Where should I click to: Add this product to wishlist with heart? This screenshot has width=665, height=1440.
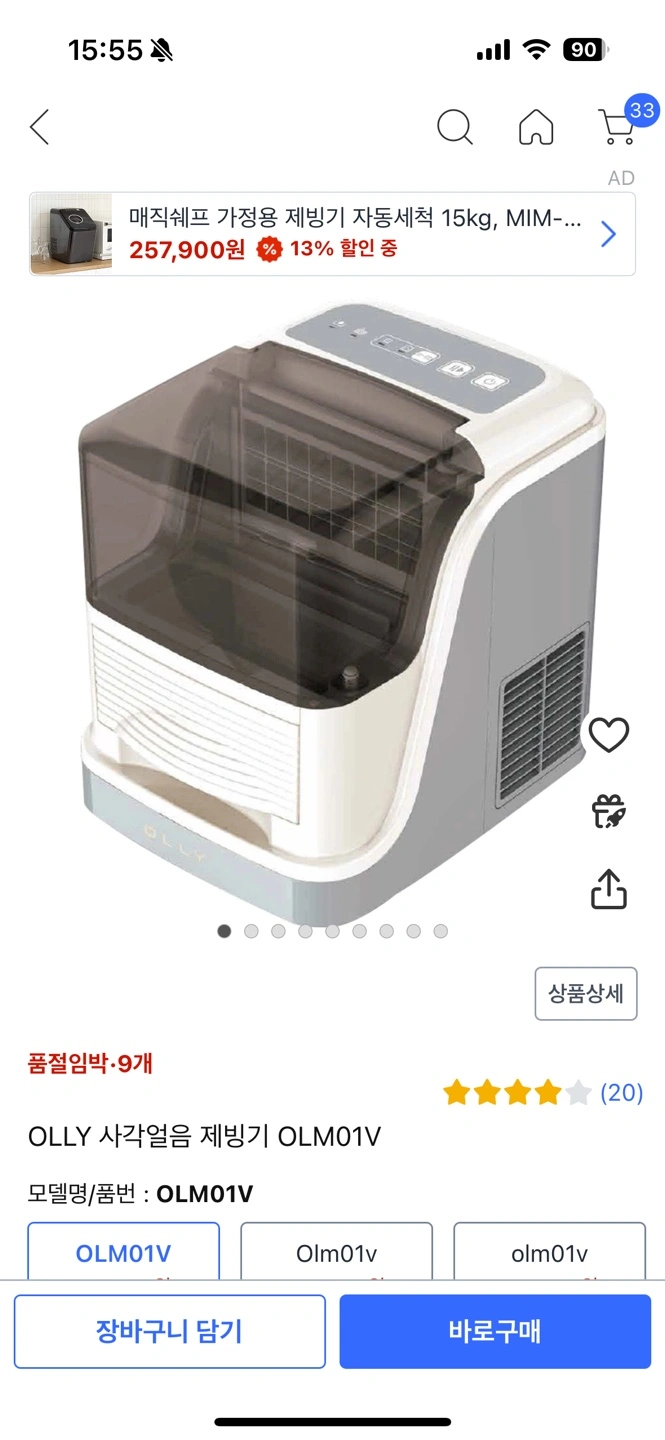point(608,735)
